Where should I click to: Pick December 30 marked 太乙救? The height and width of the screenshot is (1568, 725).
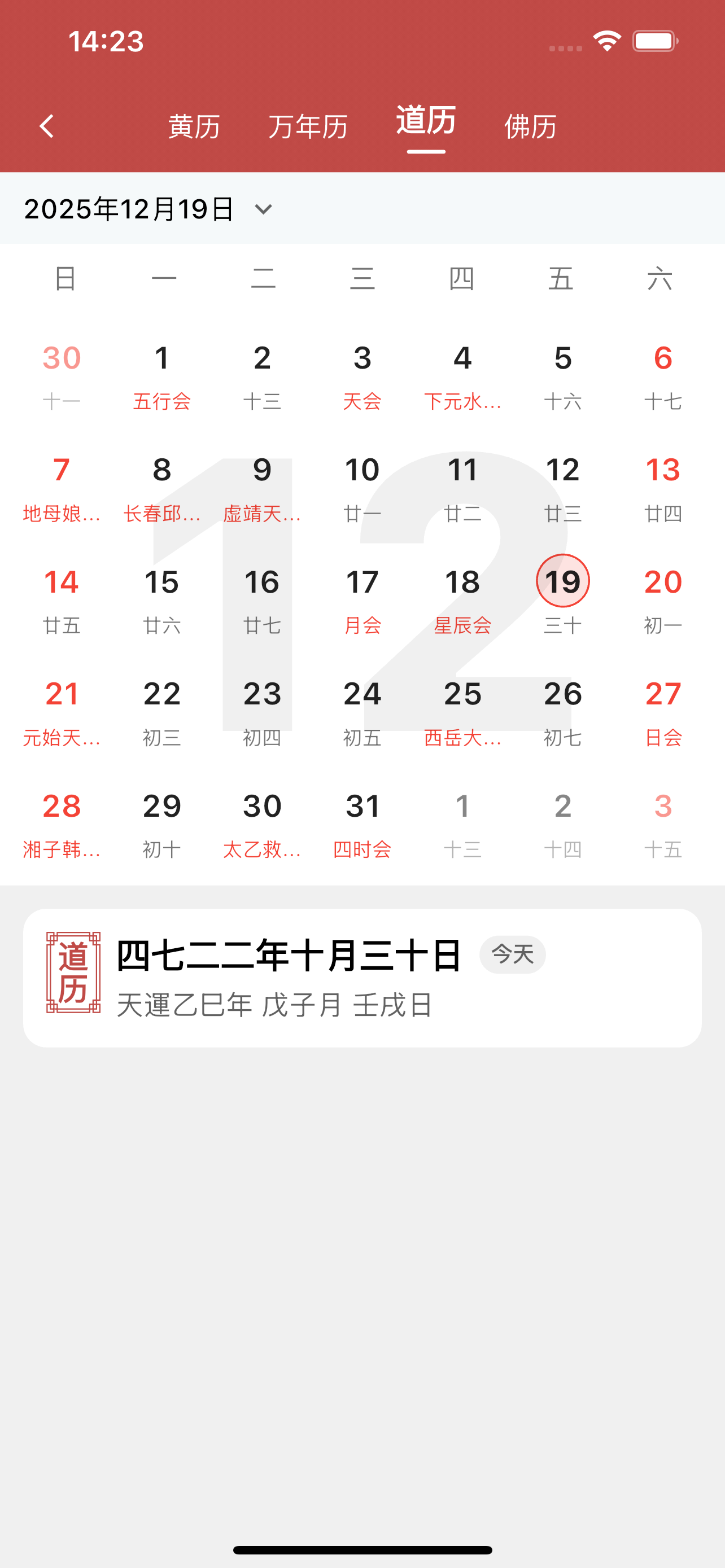[x=263, y=824]
